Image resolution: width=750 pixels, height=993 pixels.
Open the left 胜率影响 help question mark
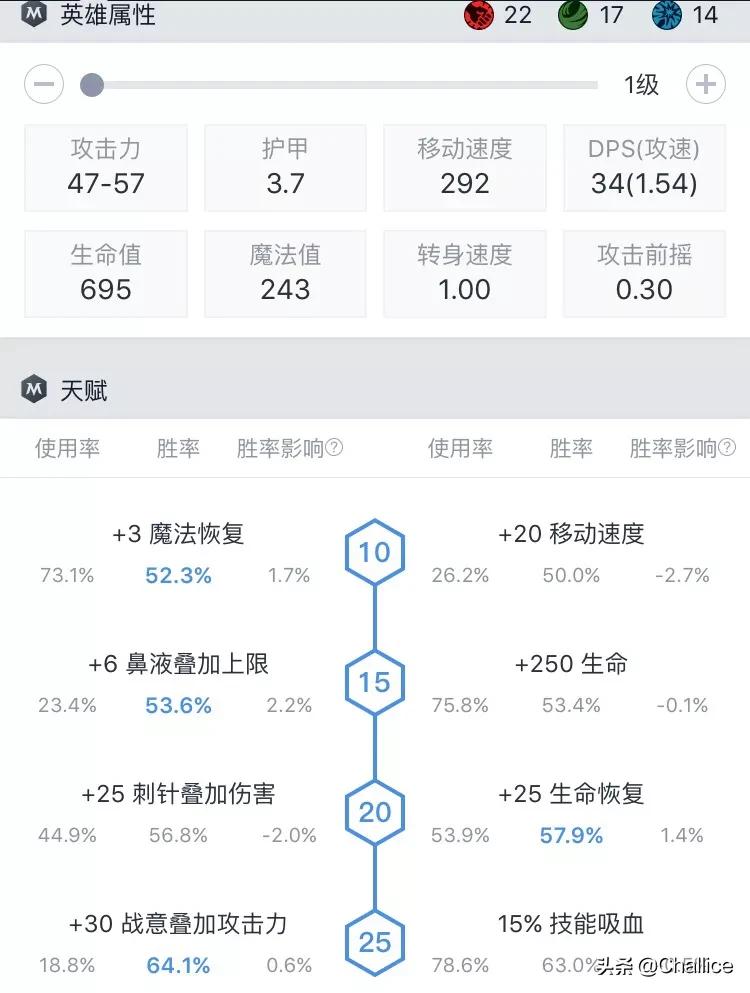334,448
